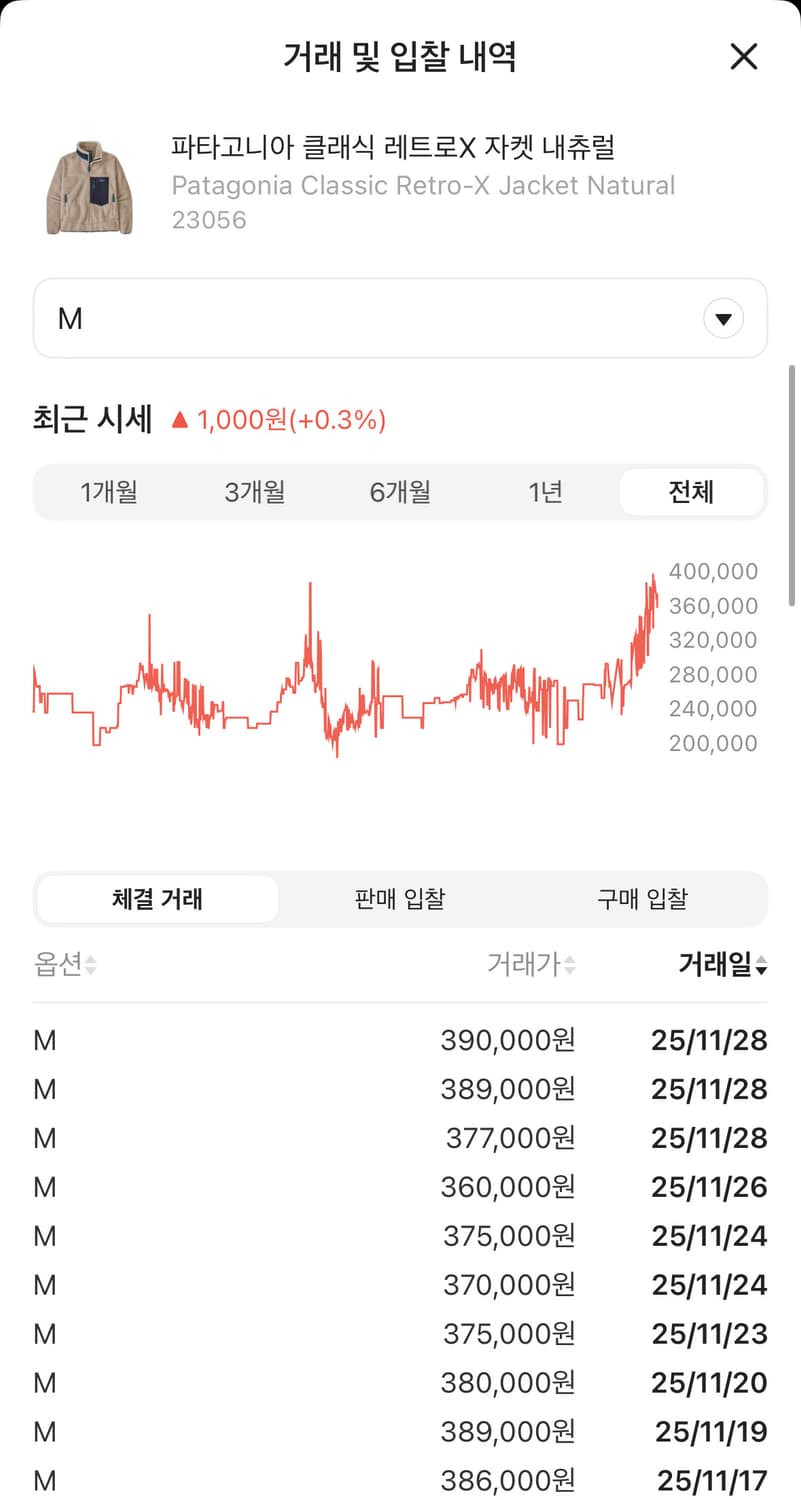
Task: Select the 체결 거래 tab
Action: pyautogui.click(x=157, y=899)
